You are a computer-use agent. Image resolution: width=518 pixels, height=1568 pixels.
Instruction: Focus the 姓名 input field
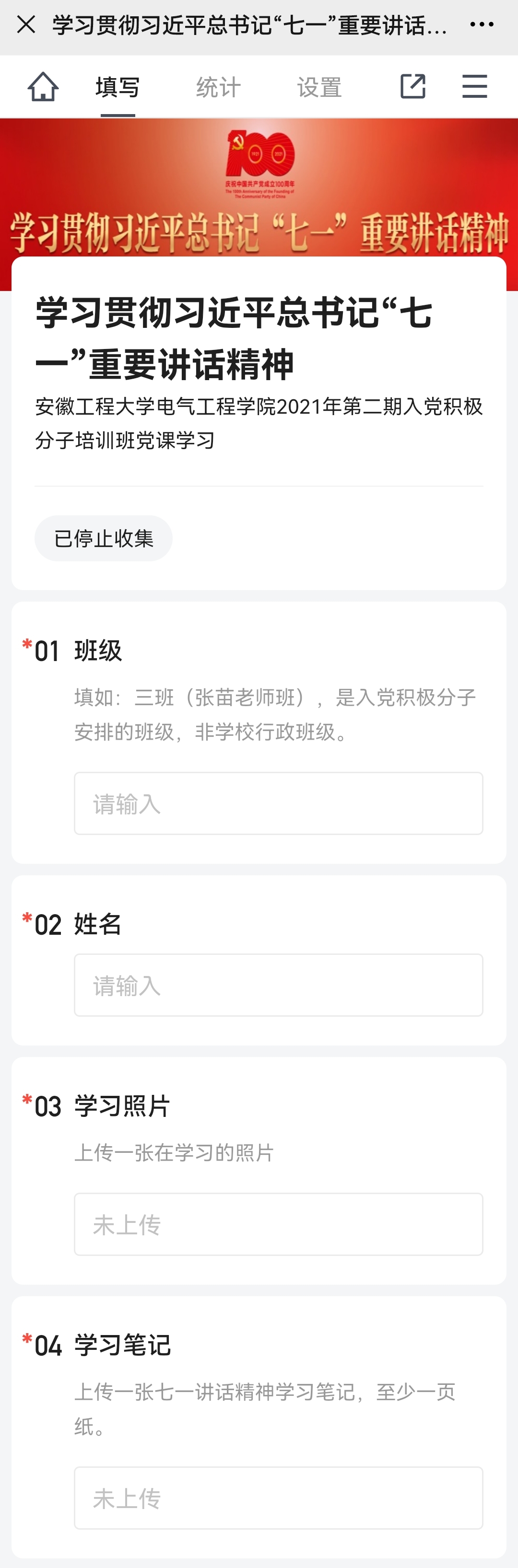[x=278, y=984]
